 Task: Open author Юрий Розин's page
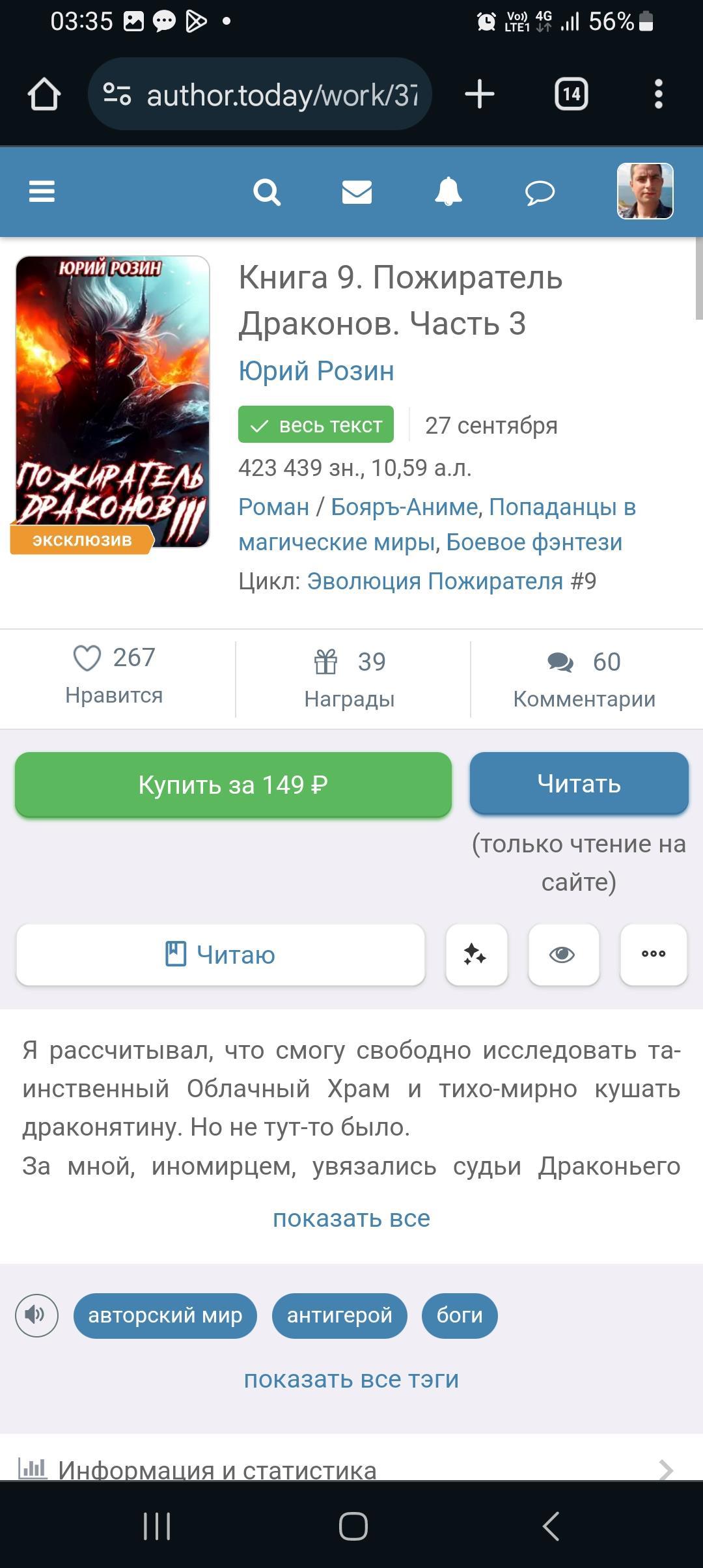[x=316, y=371]
